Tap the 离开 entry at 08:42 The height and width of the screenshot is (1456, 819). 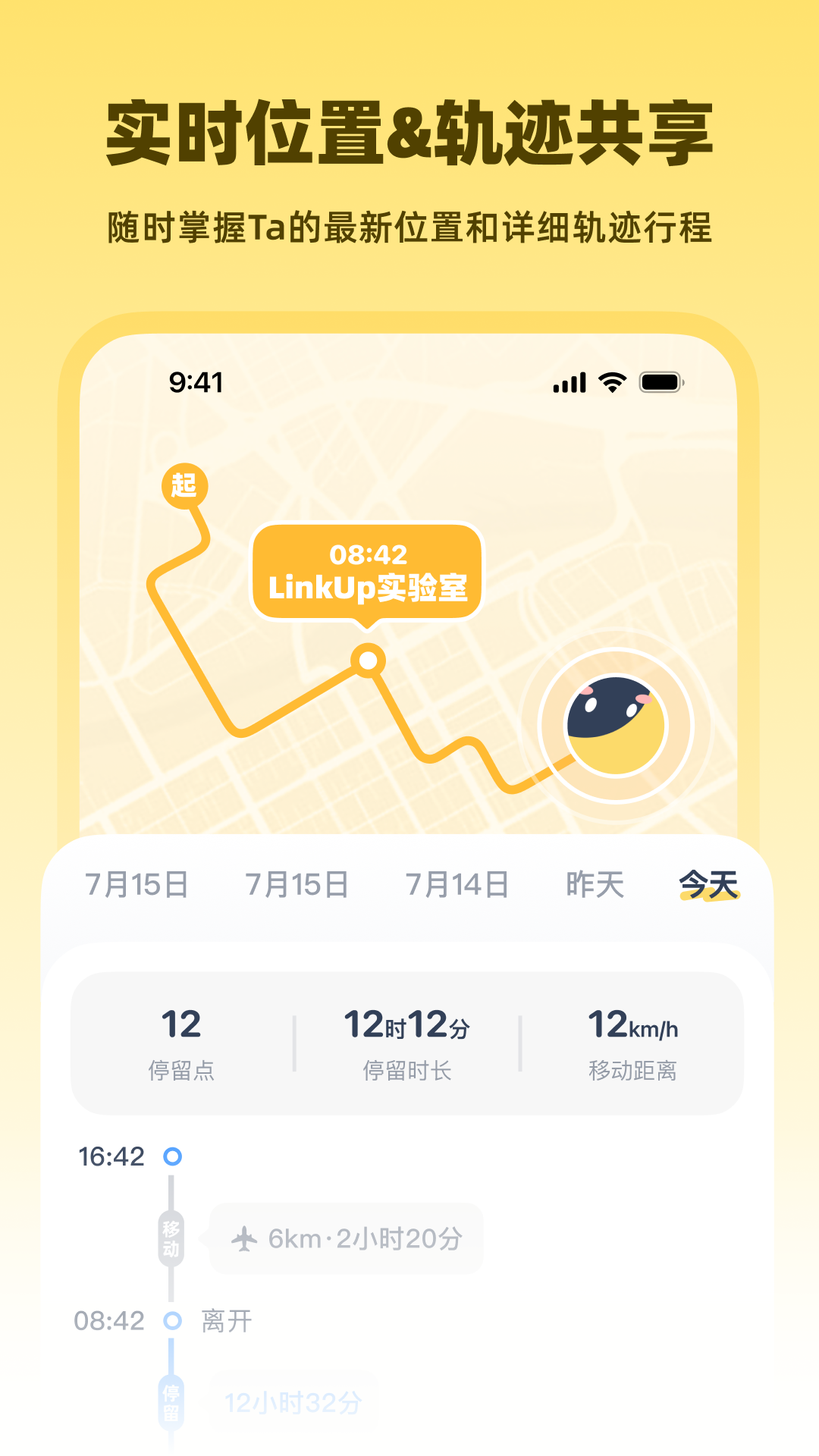click(x=225, y=1322)
